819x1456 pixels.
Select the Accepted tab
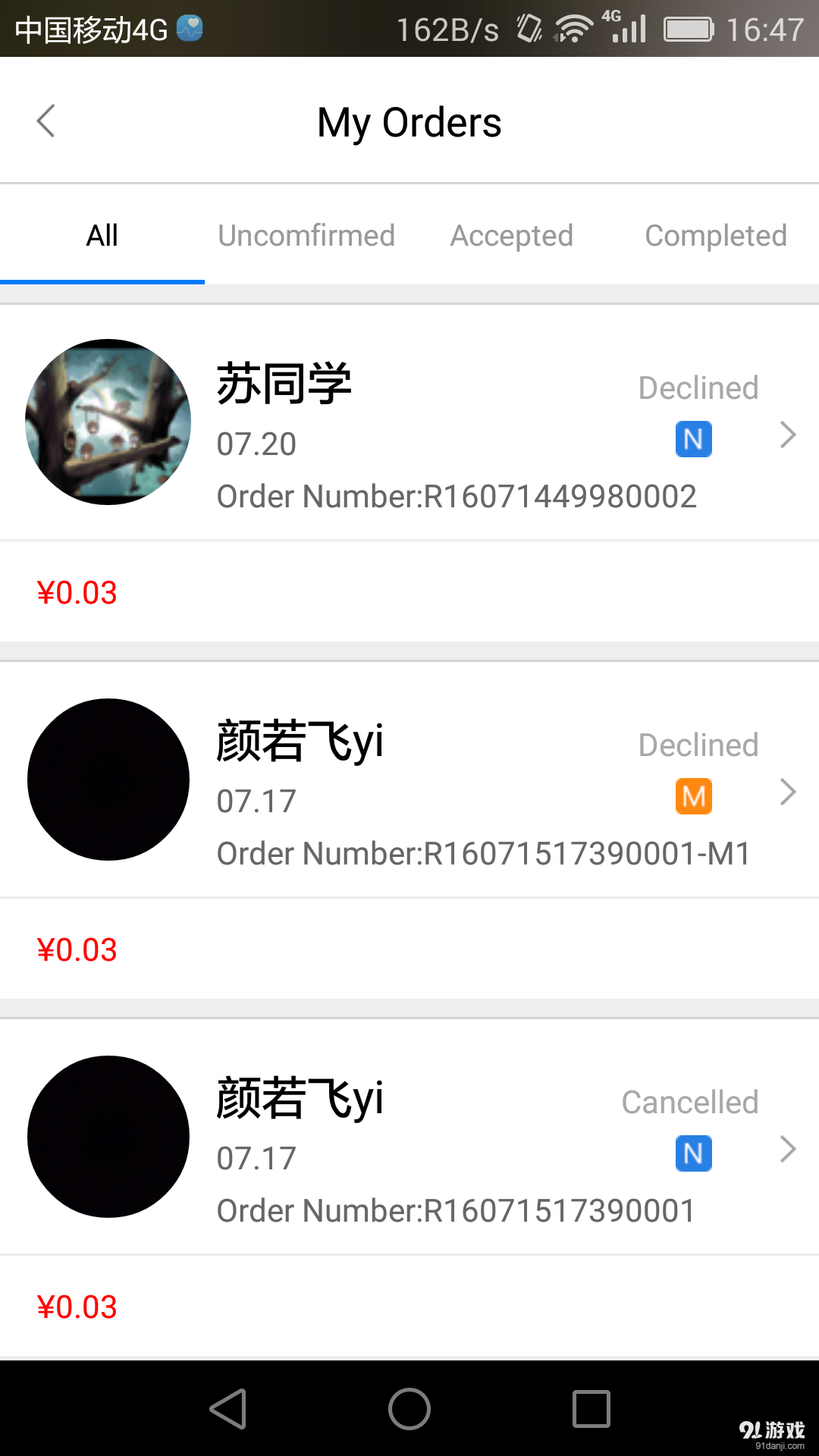point(511,235)
